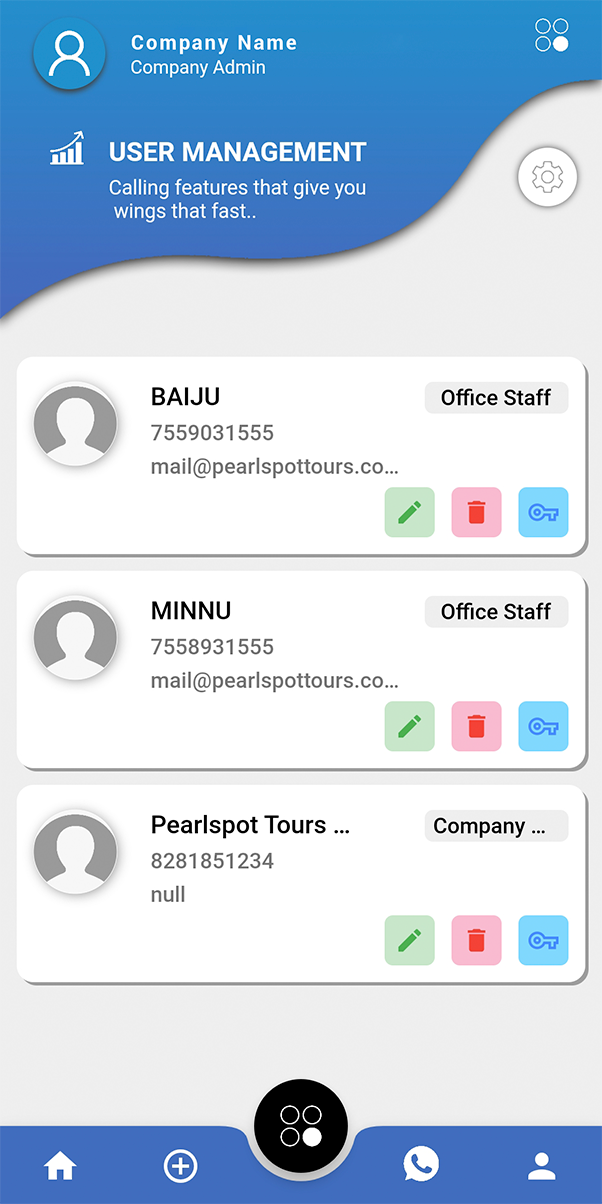Go to the Home tab
The image size is (602, 1204).
tap(60, 1165)
